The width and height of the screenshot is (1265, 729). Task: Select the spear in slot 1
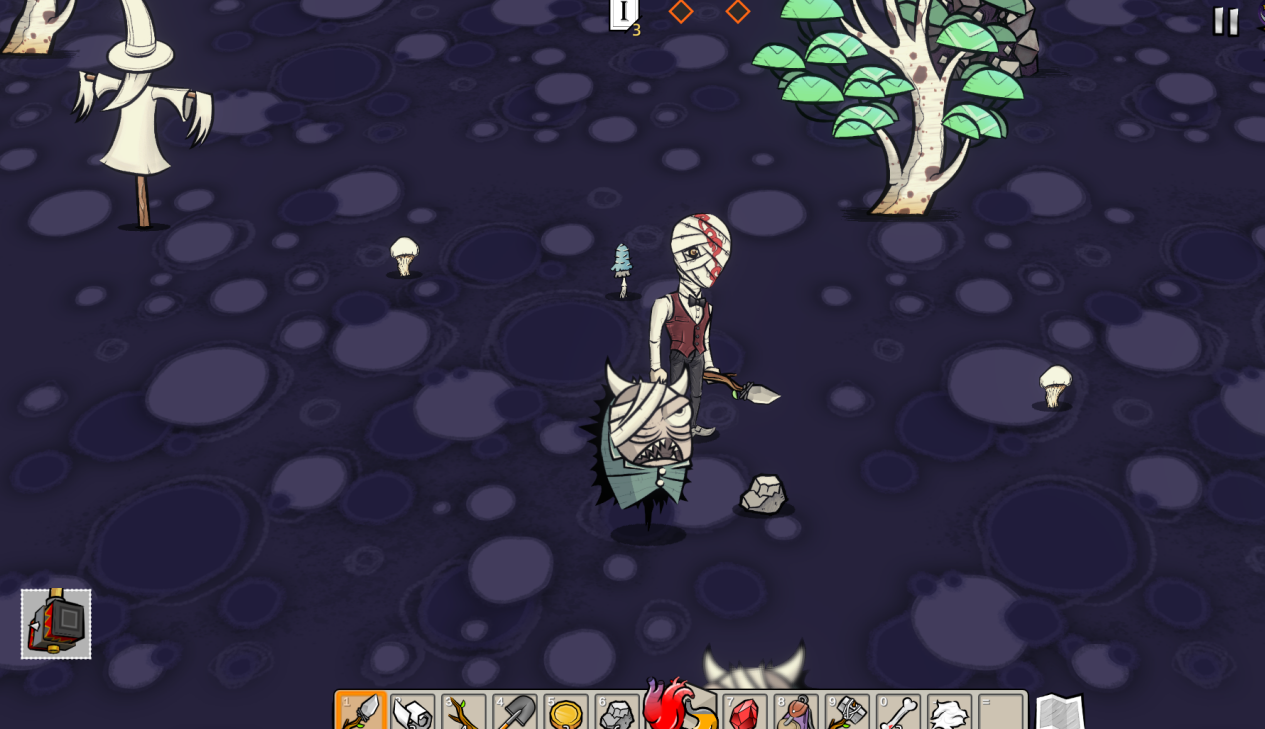pyautogui.click(x=361, y=712)
